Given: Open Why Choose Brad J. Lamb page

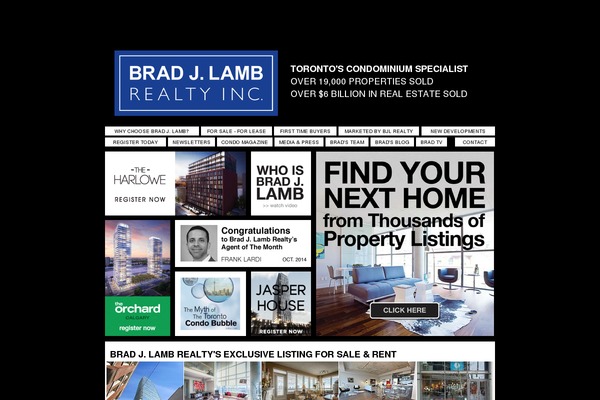Looking at the screenshot, I should click(x=151, y=131).
